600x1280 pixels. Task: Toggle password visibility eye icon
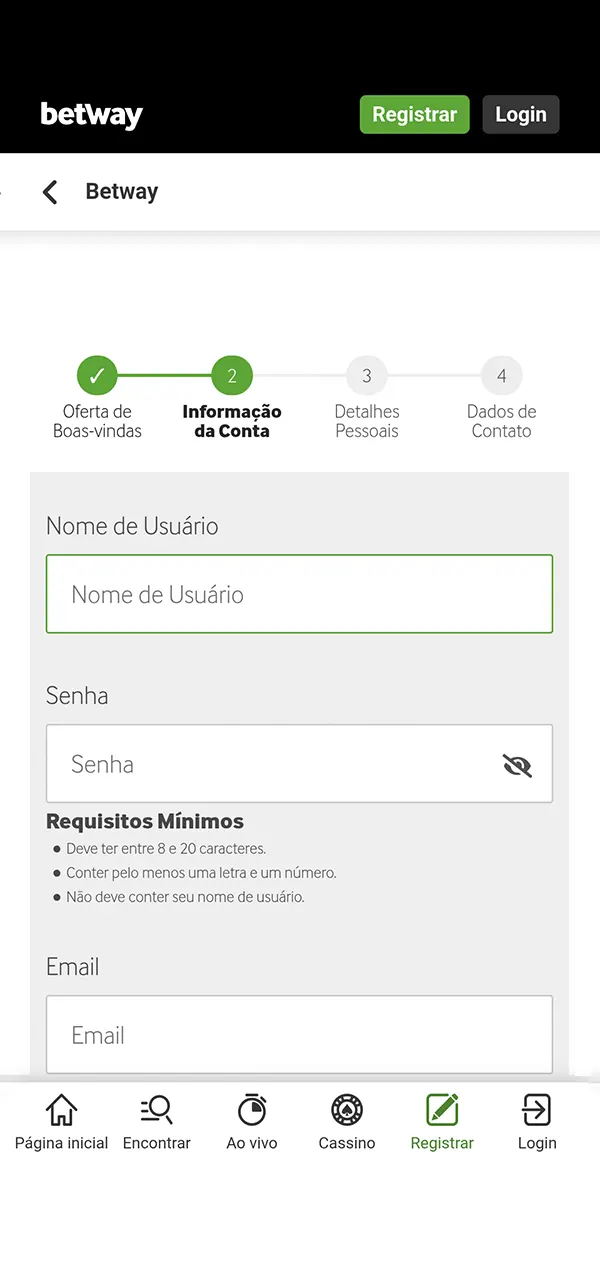[x=517, y=765]
